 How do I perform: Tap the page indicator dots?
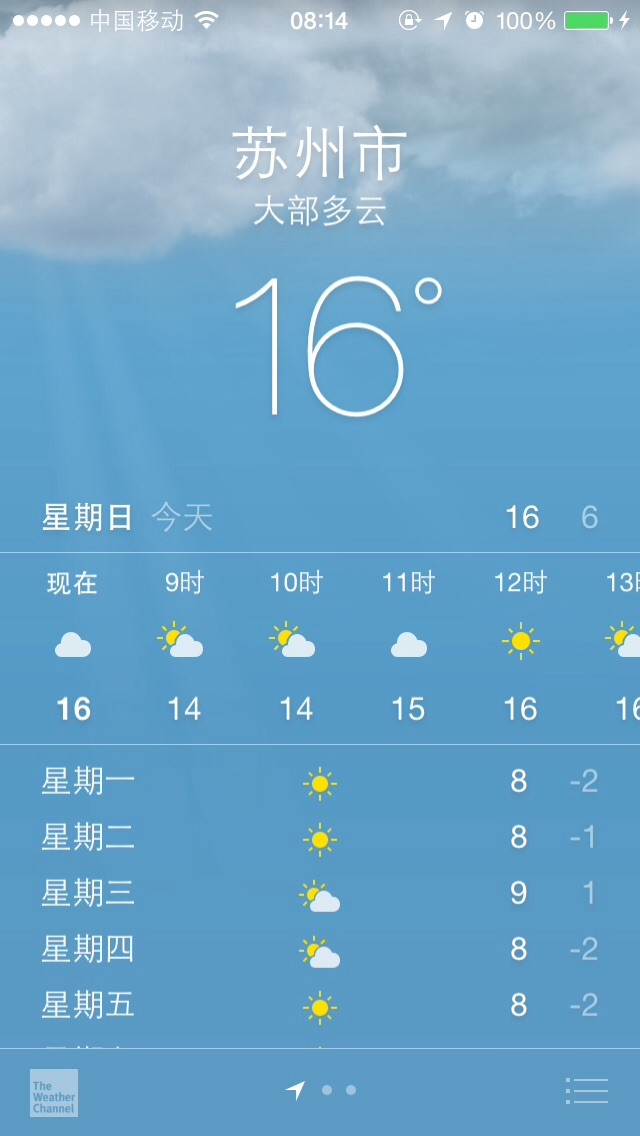[x=320, y=1090]
